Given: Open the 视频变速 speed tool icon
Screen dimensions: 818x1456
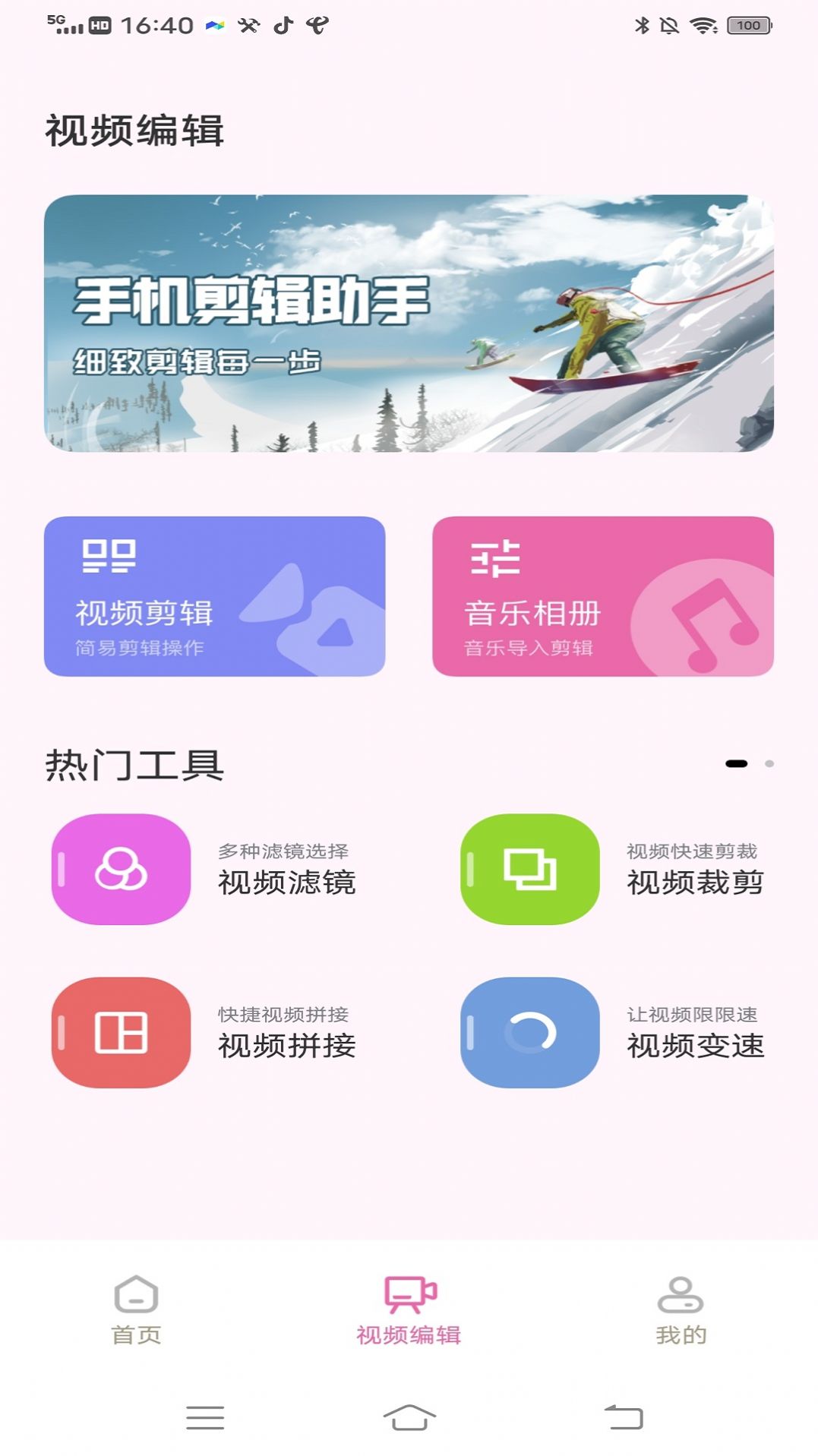Looking at the screenshot, I should coord(530,1034).
